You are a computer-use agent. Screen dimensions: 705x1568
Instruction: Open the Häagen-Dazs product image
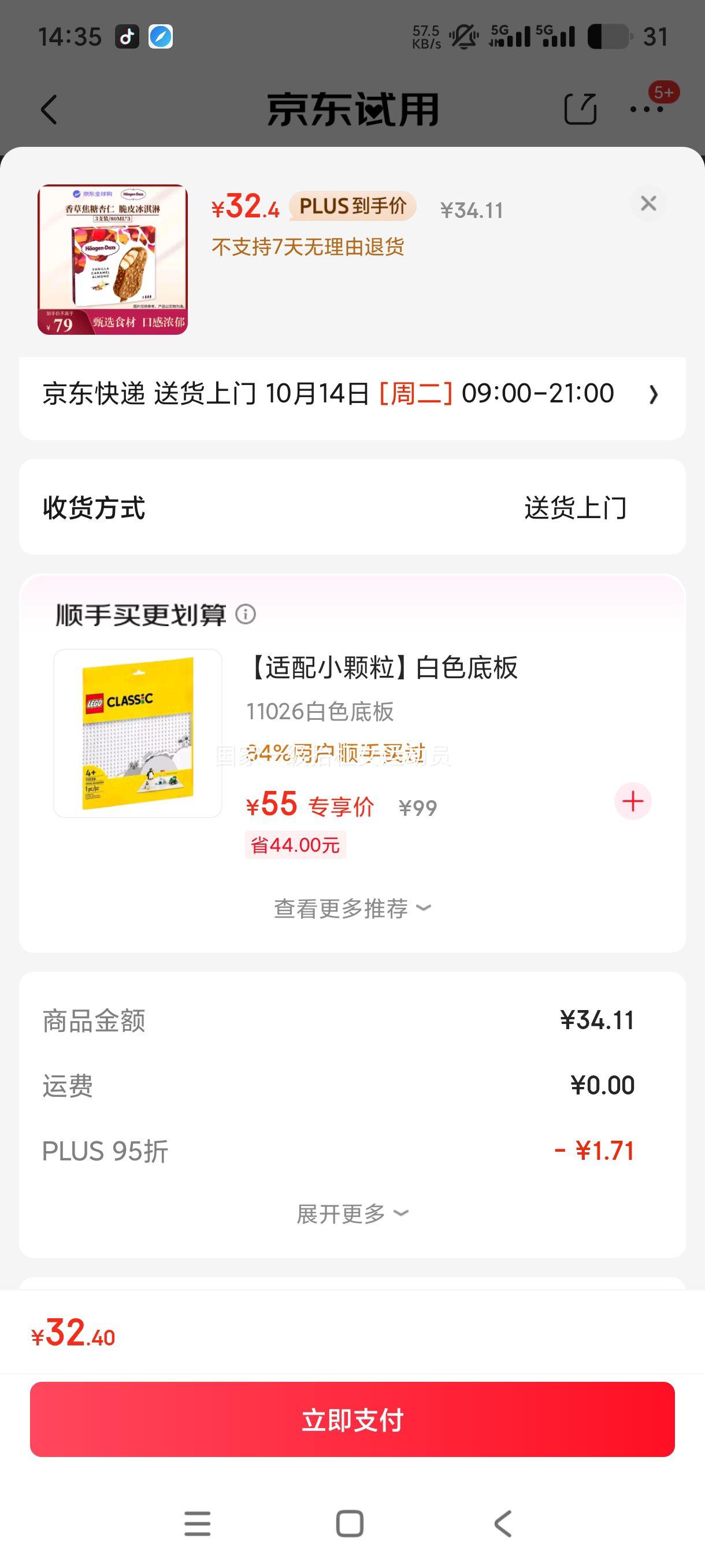[113, 260]
